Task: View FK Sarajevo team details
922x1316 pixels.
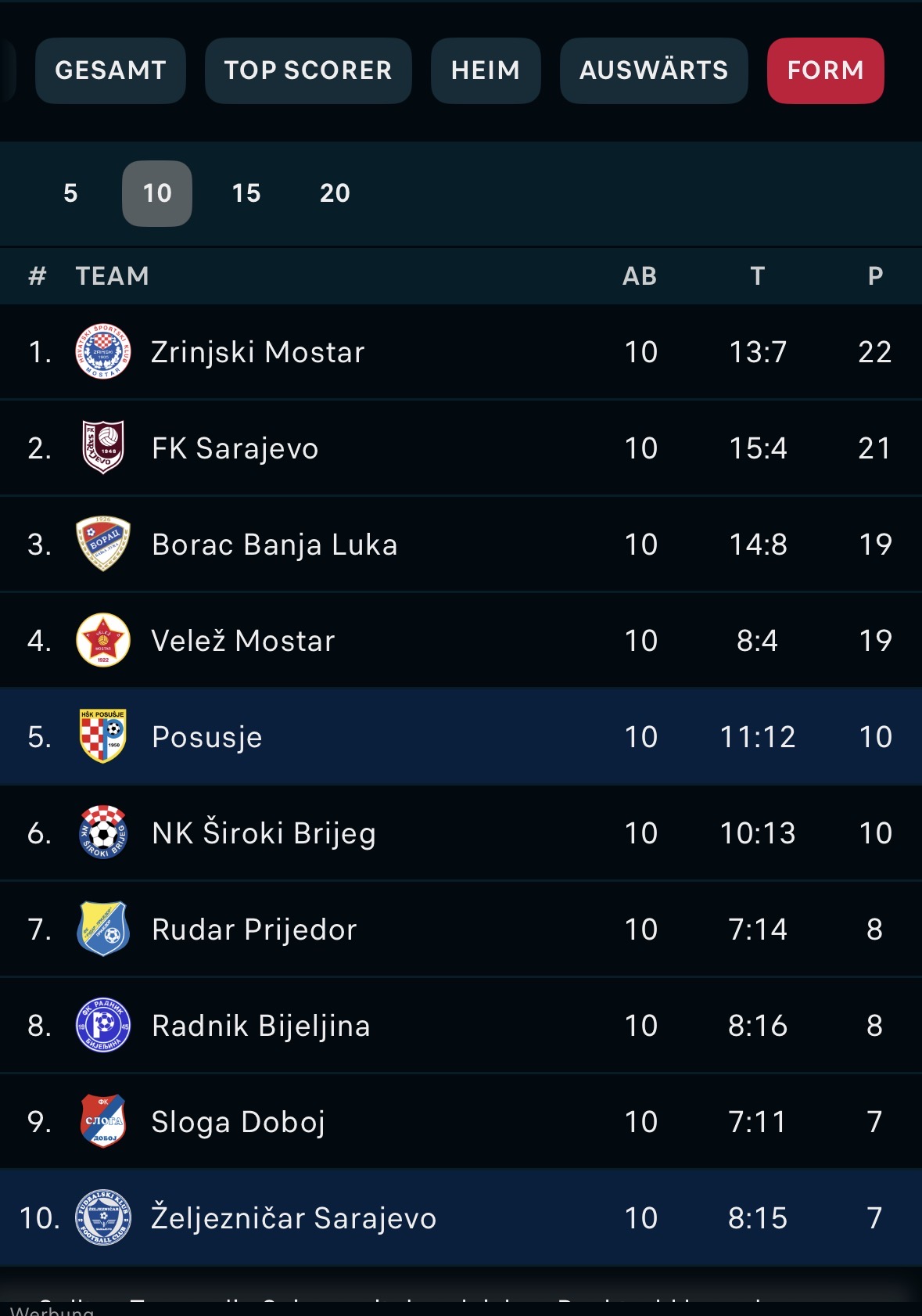Action: coord(235,449)
